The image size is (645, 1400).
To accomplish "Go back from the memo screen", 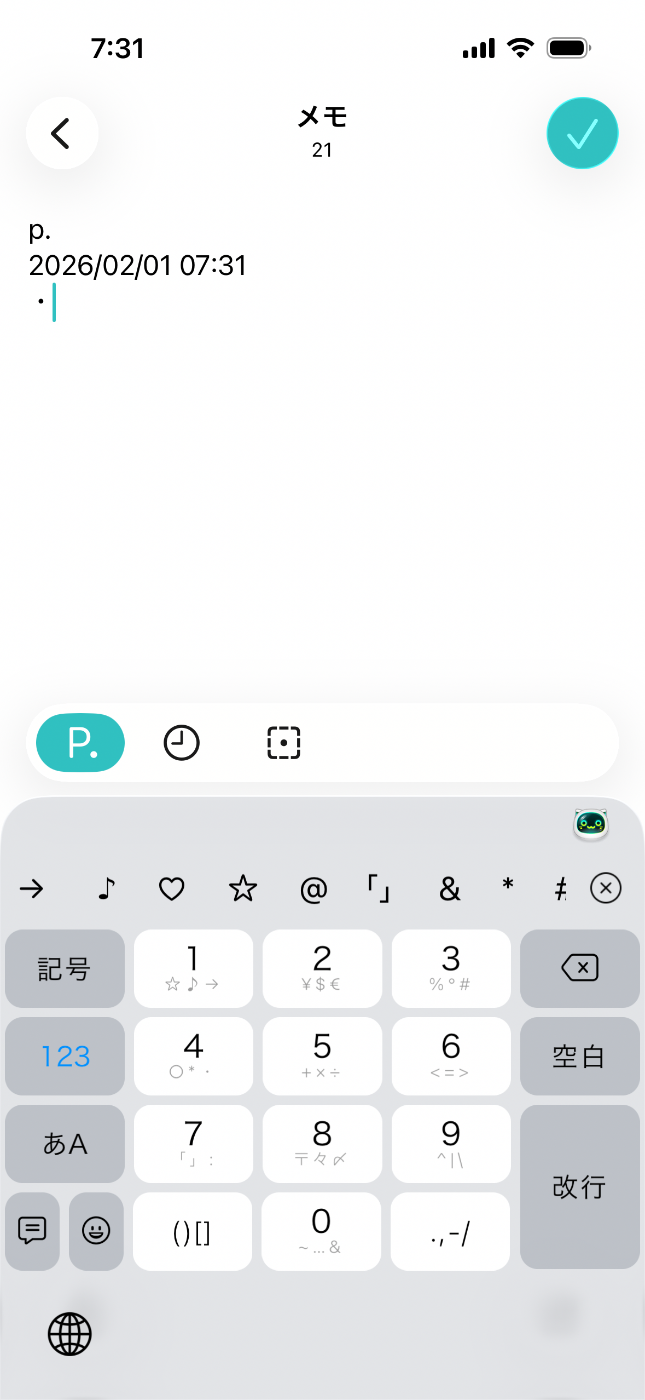I will [62, 133].
